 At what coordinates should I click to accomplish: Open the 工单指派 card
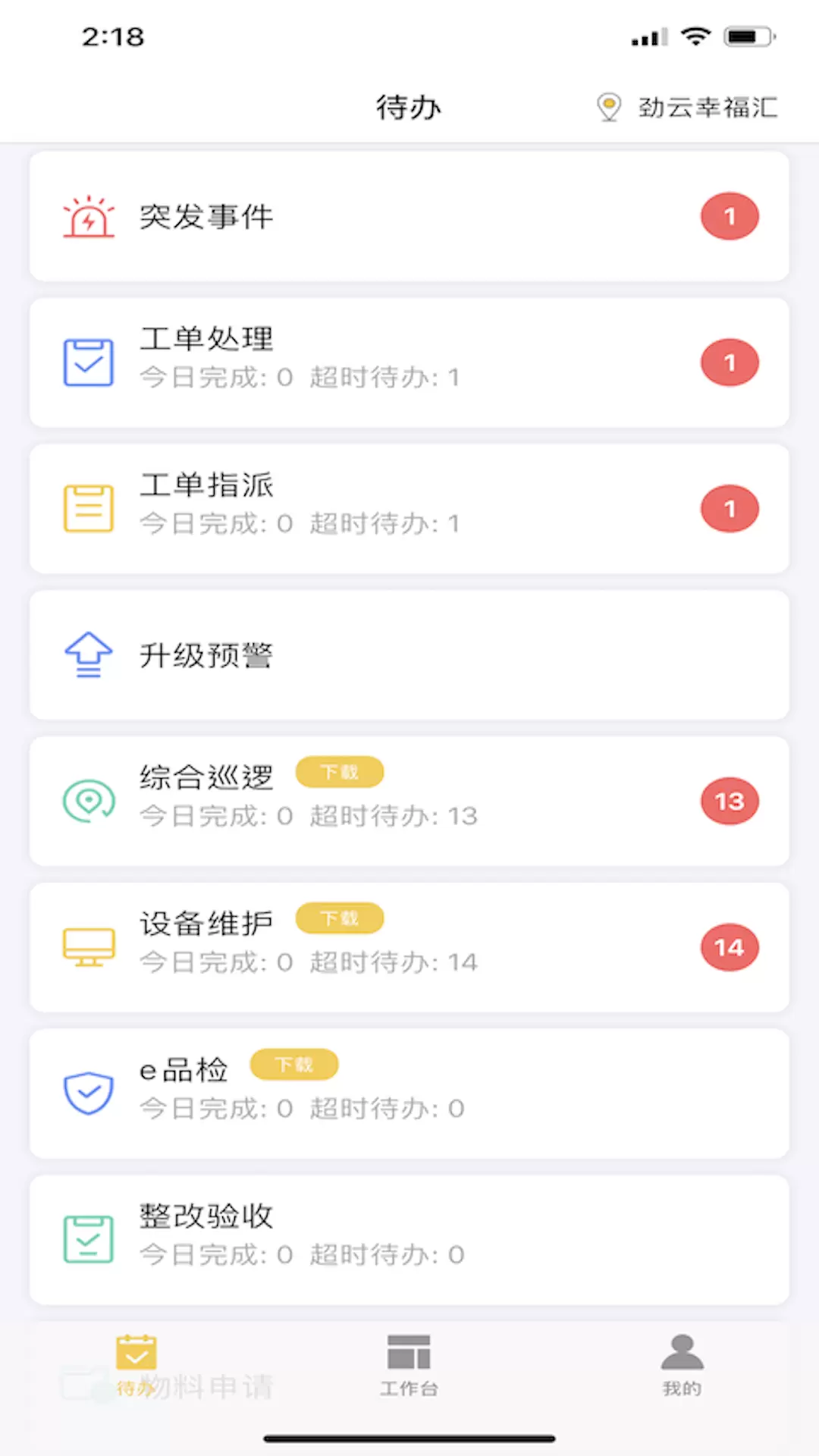pyautogui.click(x=409, y=509)
